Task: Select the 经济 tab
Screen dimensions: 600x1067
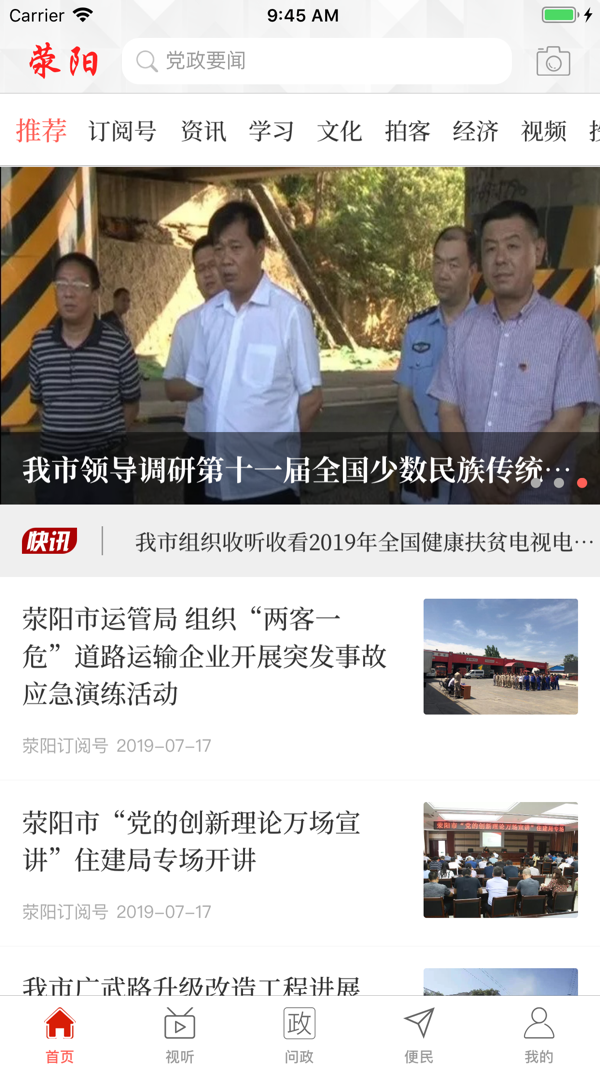Action: pyautogui.click(x=475, y=131)
